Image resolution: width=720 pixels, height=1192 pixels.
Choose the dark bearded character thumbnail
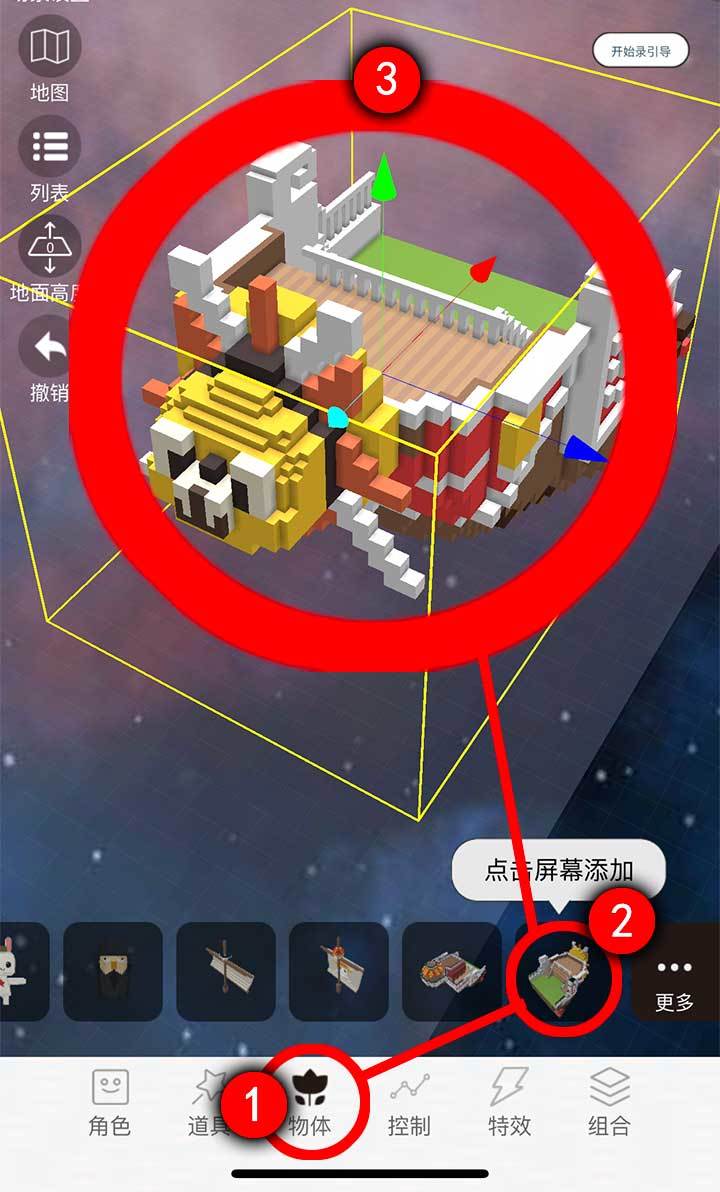tap(113, 971)
